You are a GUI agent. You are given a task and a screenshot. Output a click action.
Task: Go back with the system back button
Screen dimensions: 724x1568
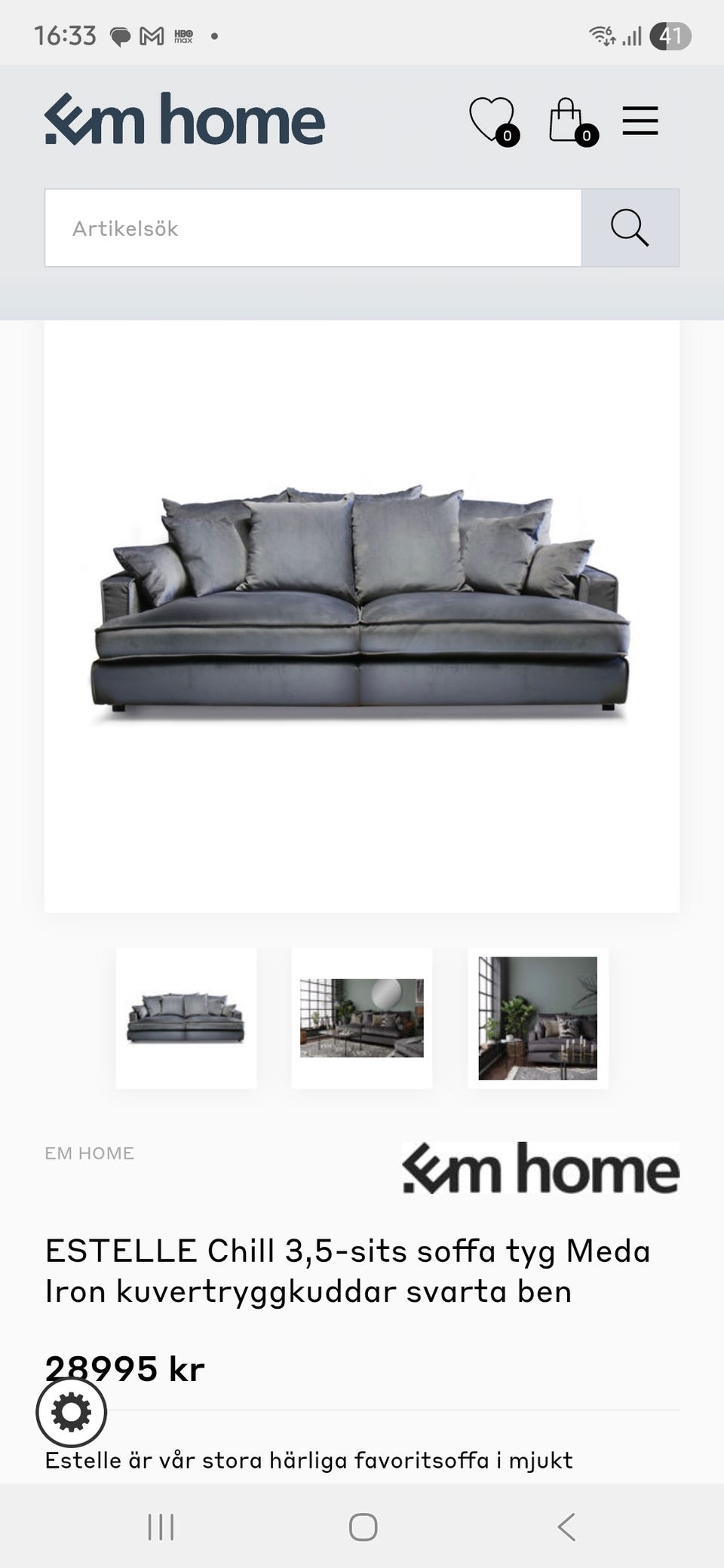tap(566, 1527)
